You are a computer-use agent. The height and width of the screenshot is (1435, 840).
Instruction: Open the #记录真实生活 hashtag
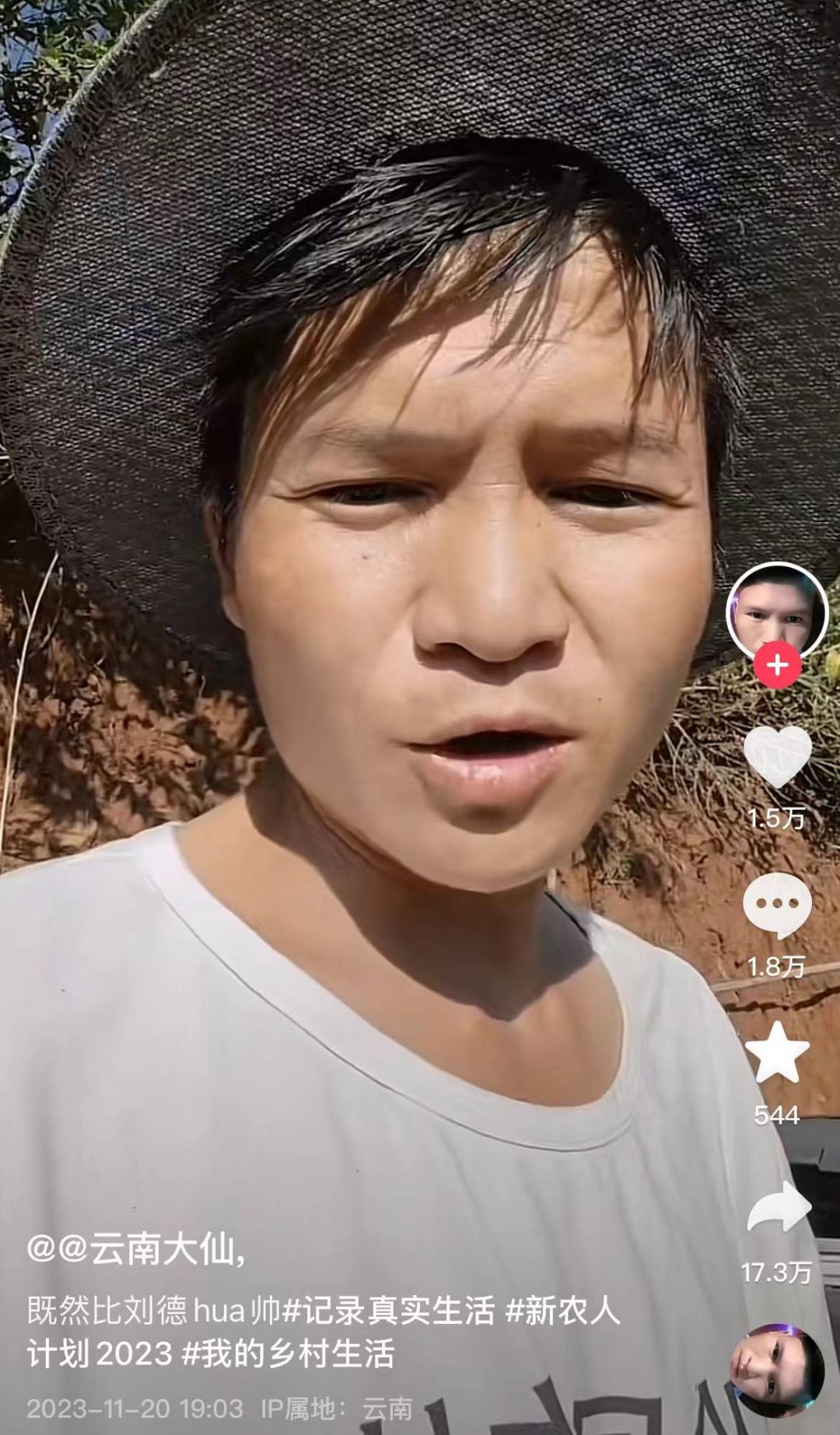point(389,1311)
